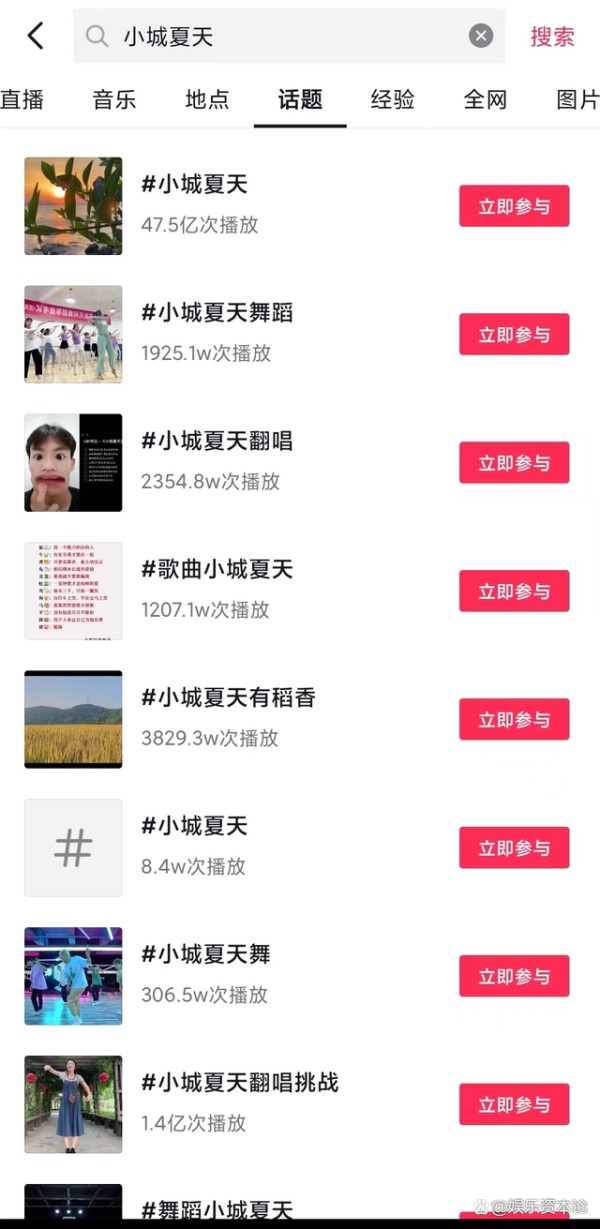Switch to the 全网 tab

click(485, 99)
